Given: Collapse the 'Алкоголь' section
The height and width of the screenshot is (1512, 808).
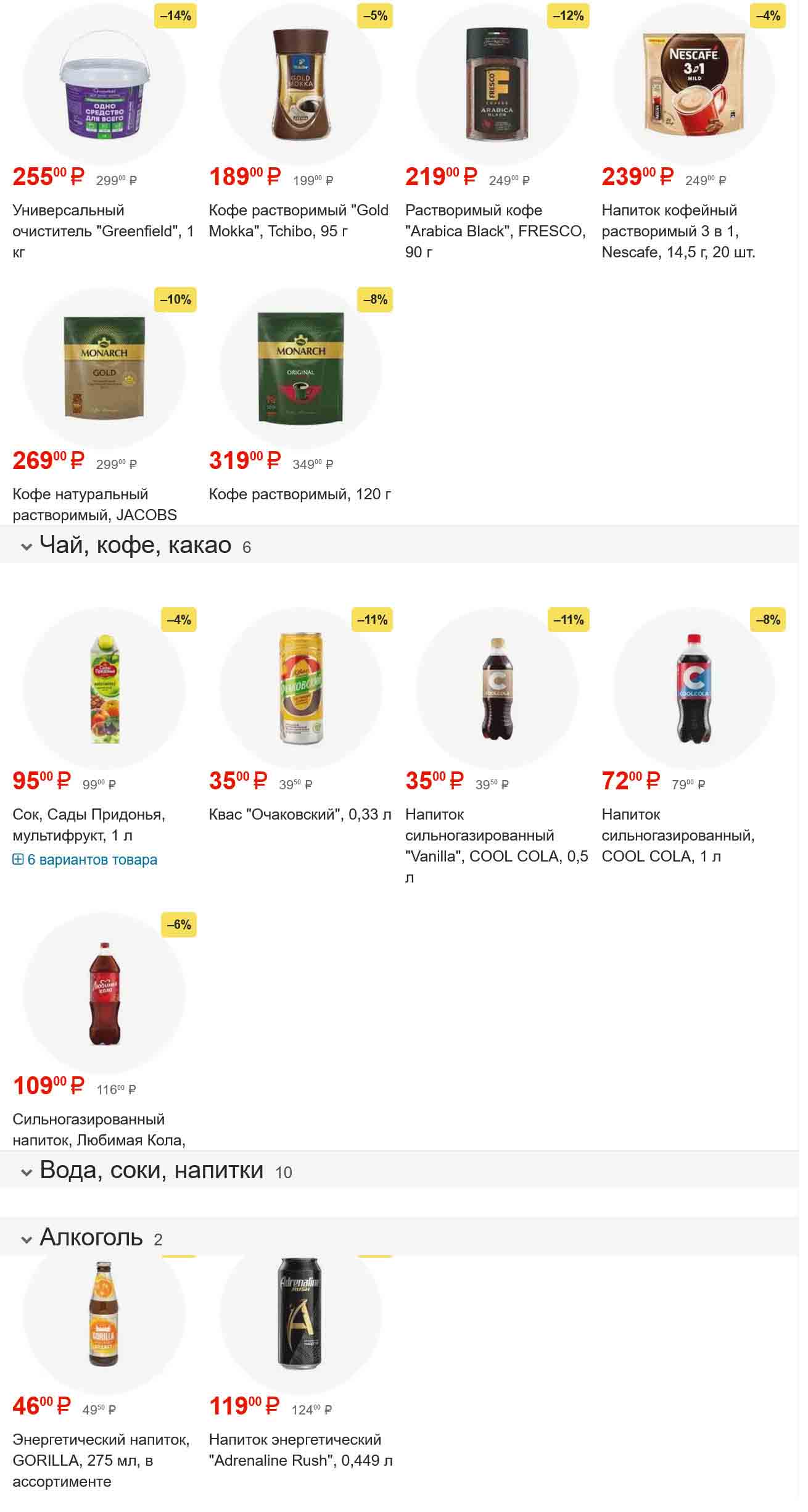Looking at the screenshot, I should click(x=27, y=1240).
